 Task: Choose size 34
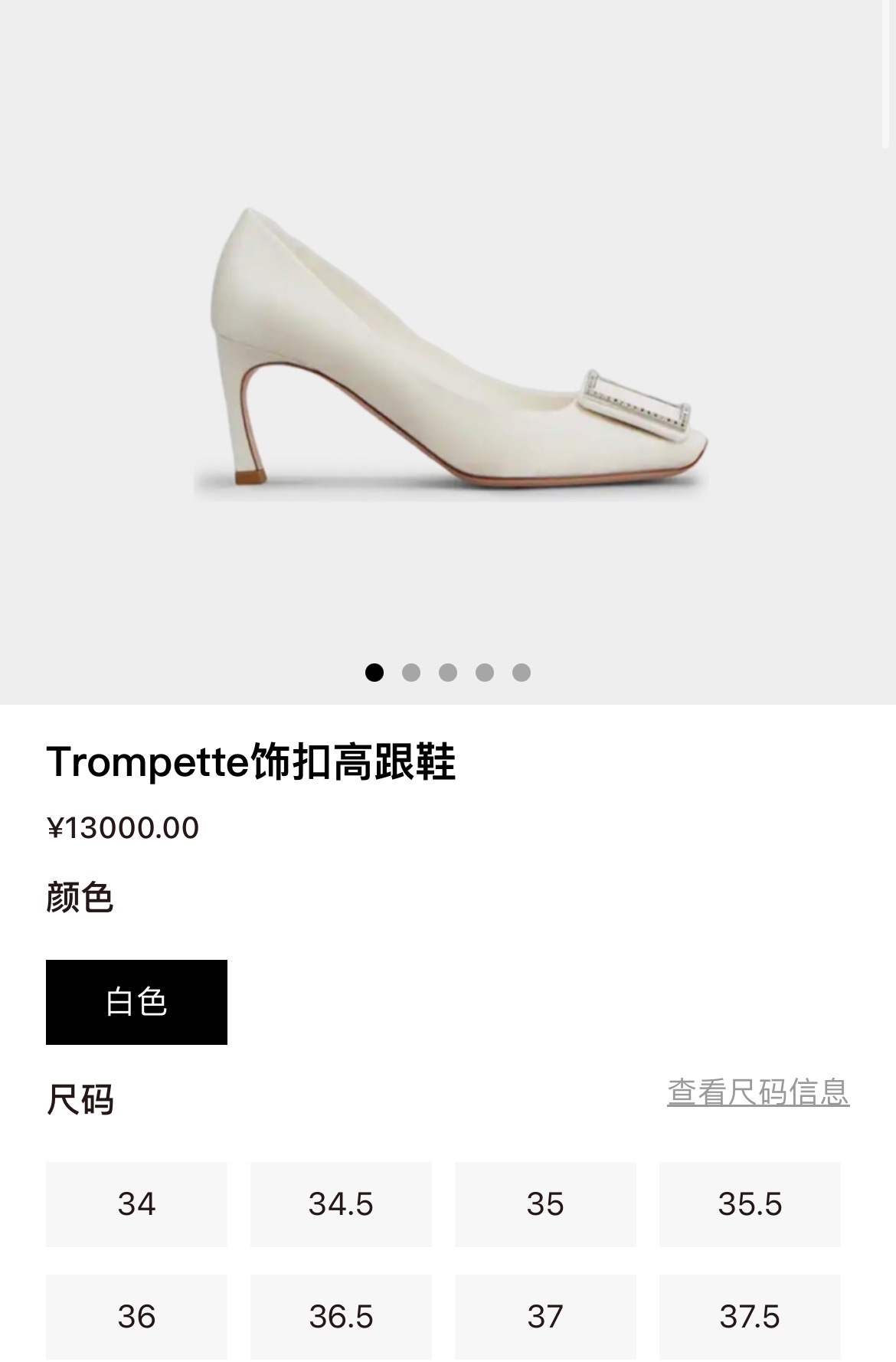(136, 1204)
